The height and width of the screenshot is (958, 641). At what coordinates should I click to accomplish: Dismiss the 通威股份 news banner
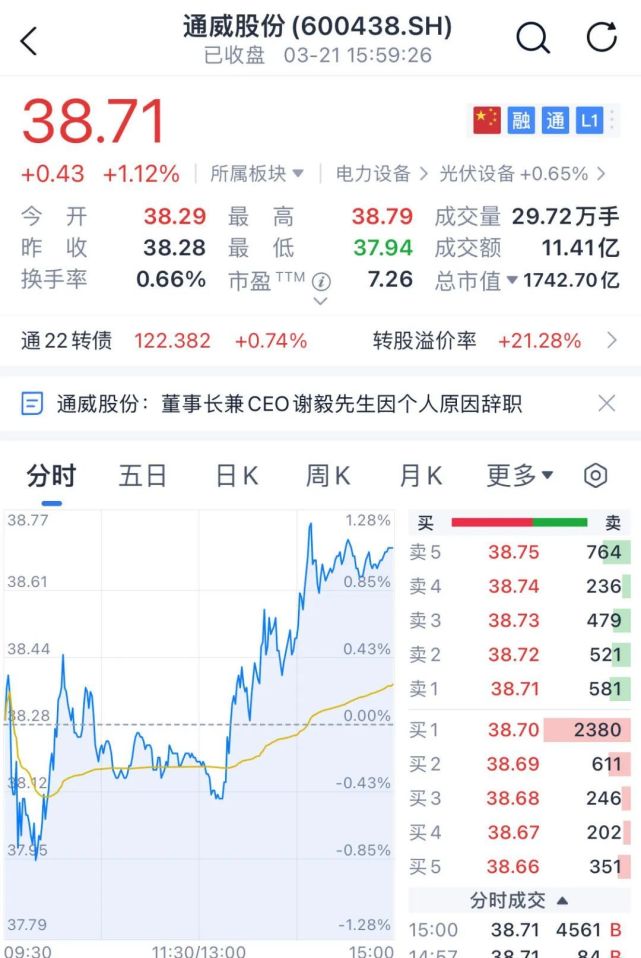pyautogui.click(x=606, y=404)
